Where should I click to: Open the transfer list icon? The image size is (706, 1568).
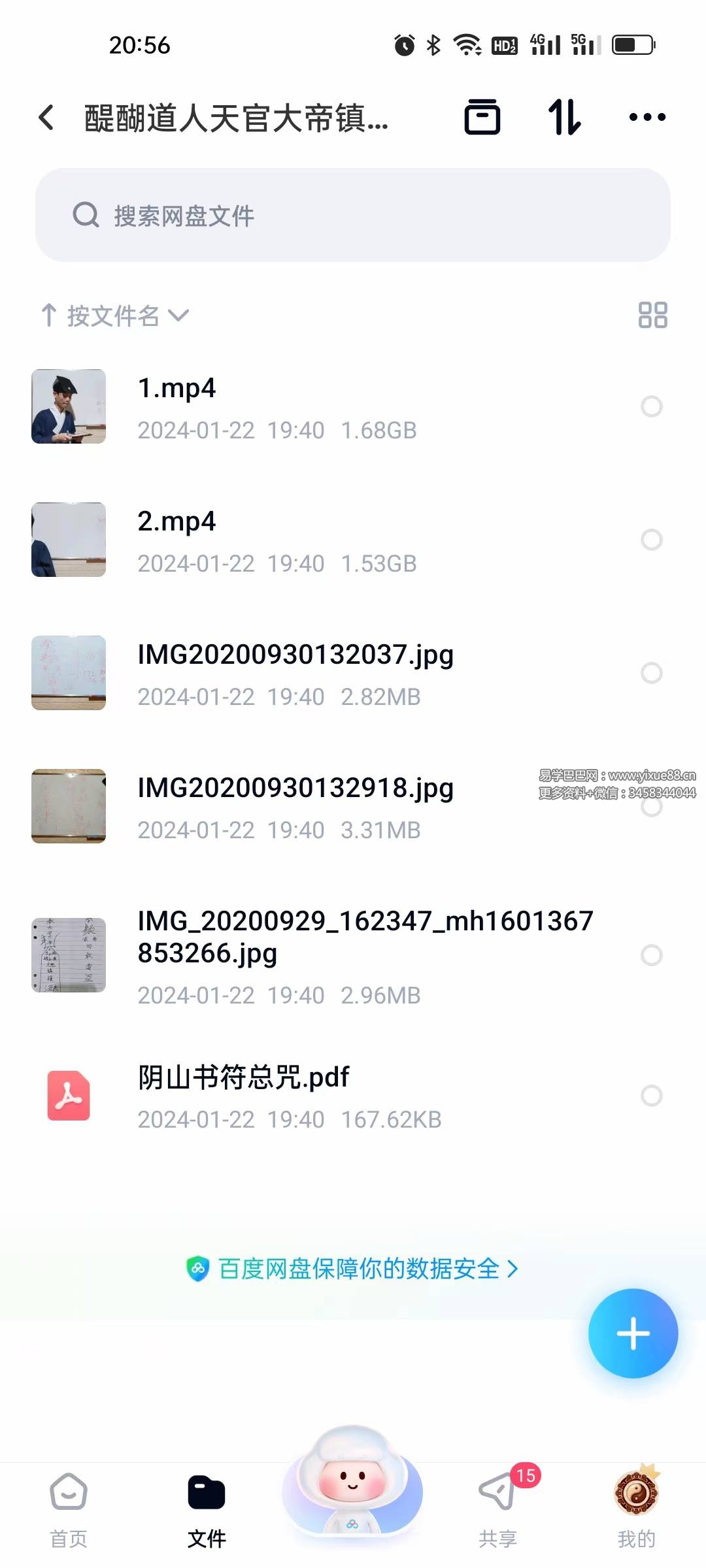click(x=565, y=116)
